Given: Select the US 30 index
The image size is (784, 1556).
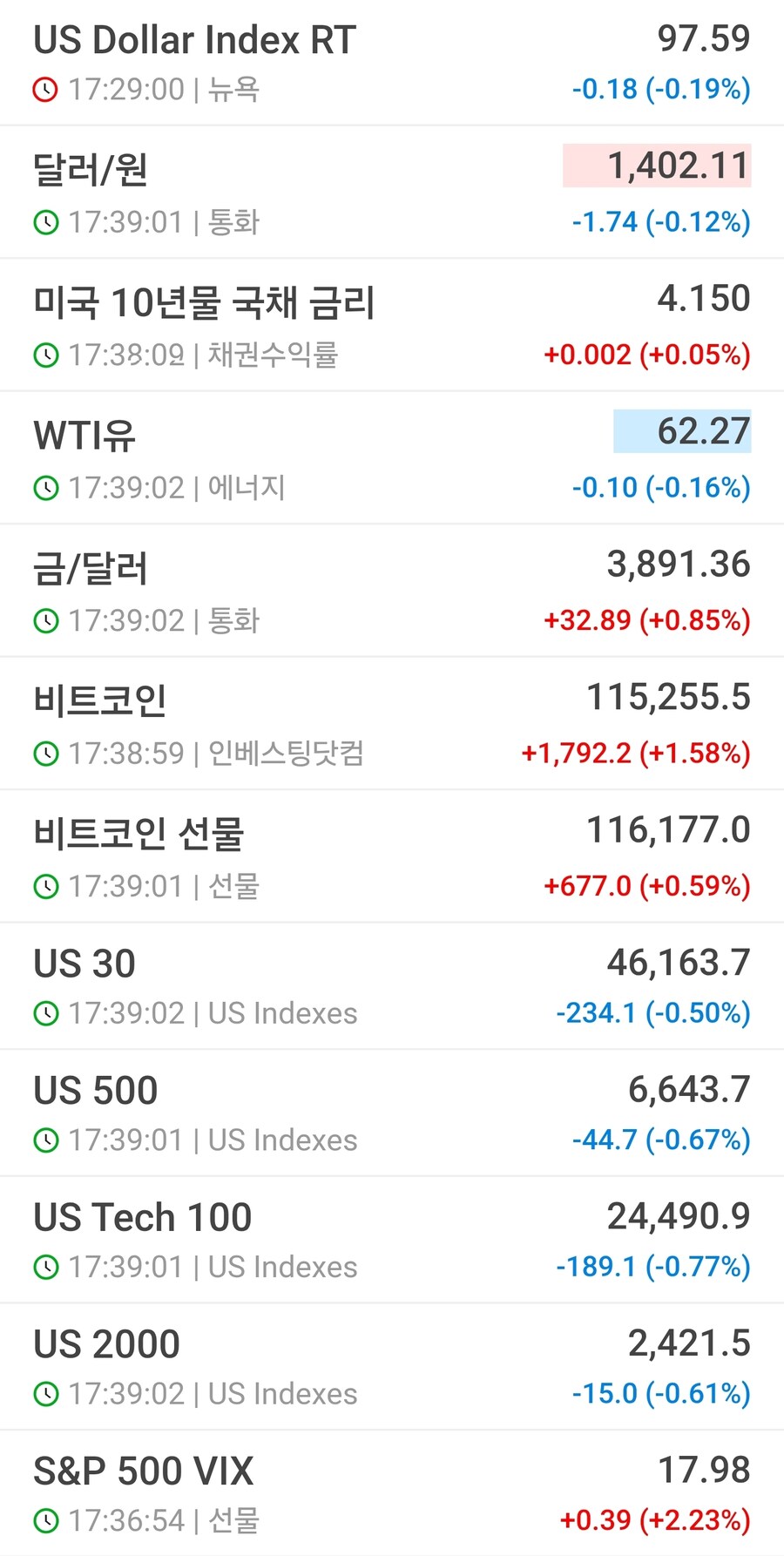Looking at the screenshot, I should coord(83,964).
